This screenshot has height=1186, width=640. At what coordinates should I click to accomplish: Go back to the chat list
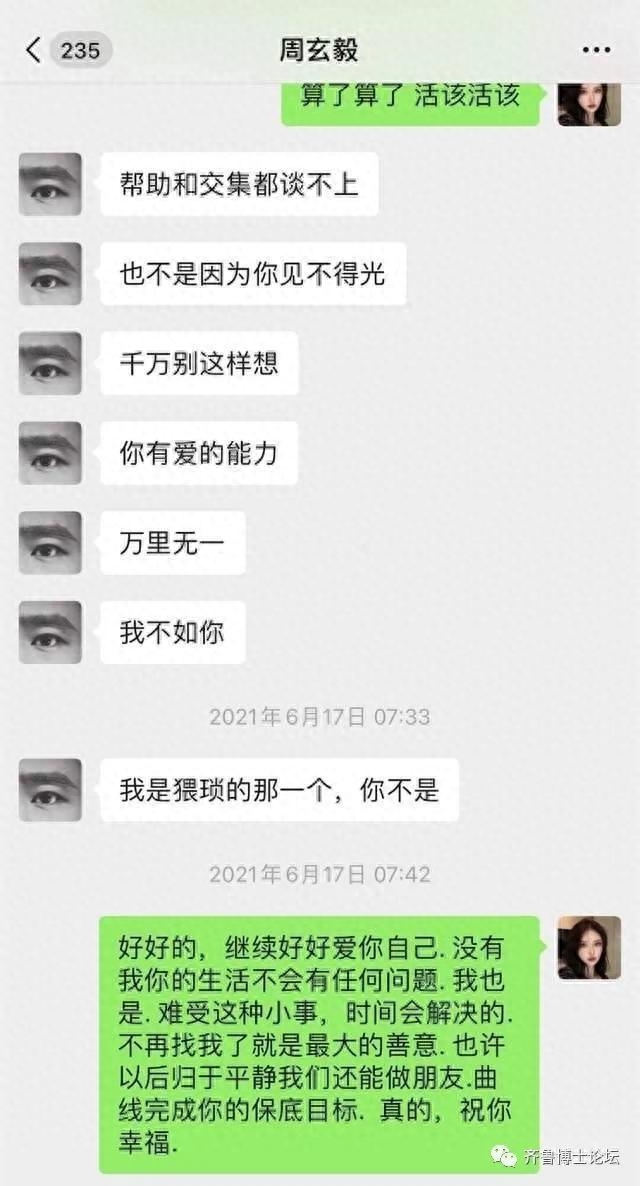[35, 50]
